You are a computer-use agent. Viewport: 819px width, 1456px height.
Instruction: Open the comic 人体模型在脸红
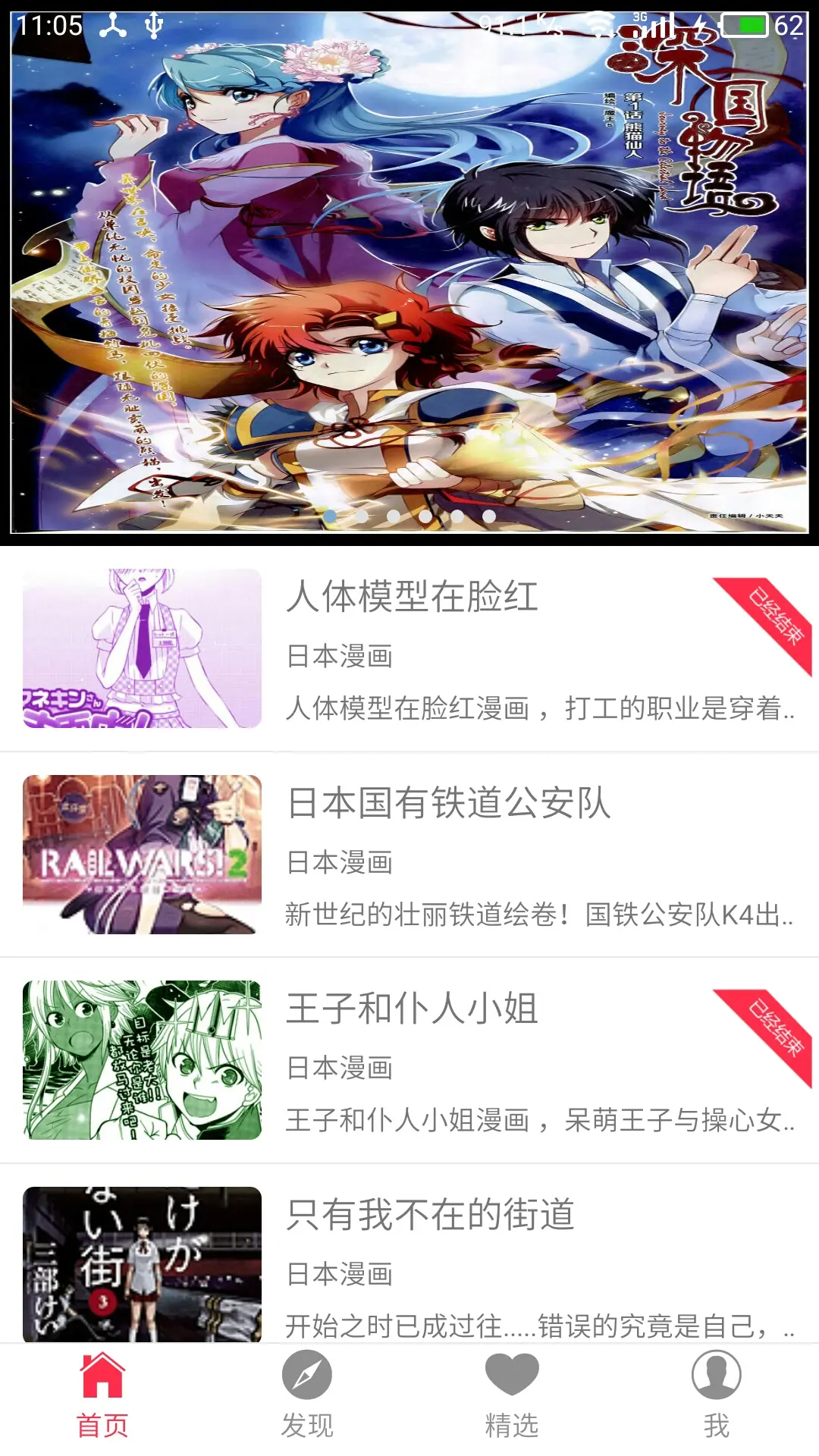(x=409, y=649)
